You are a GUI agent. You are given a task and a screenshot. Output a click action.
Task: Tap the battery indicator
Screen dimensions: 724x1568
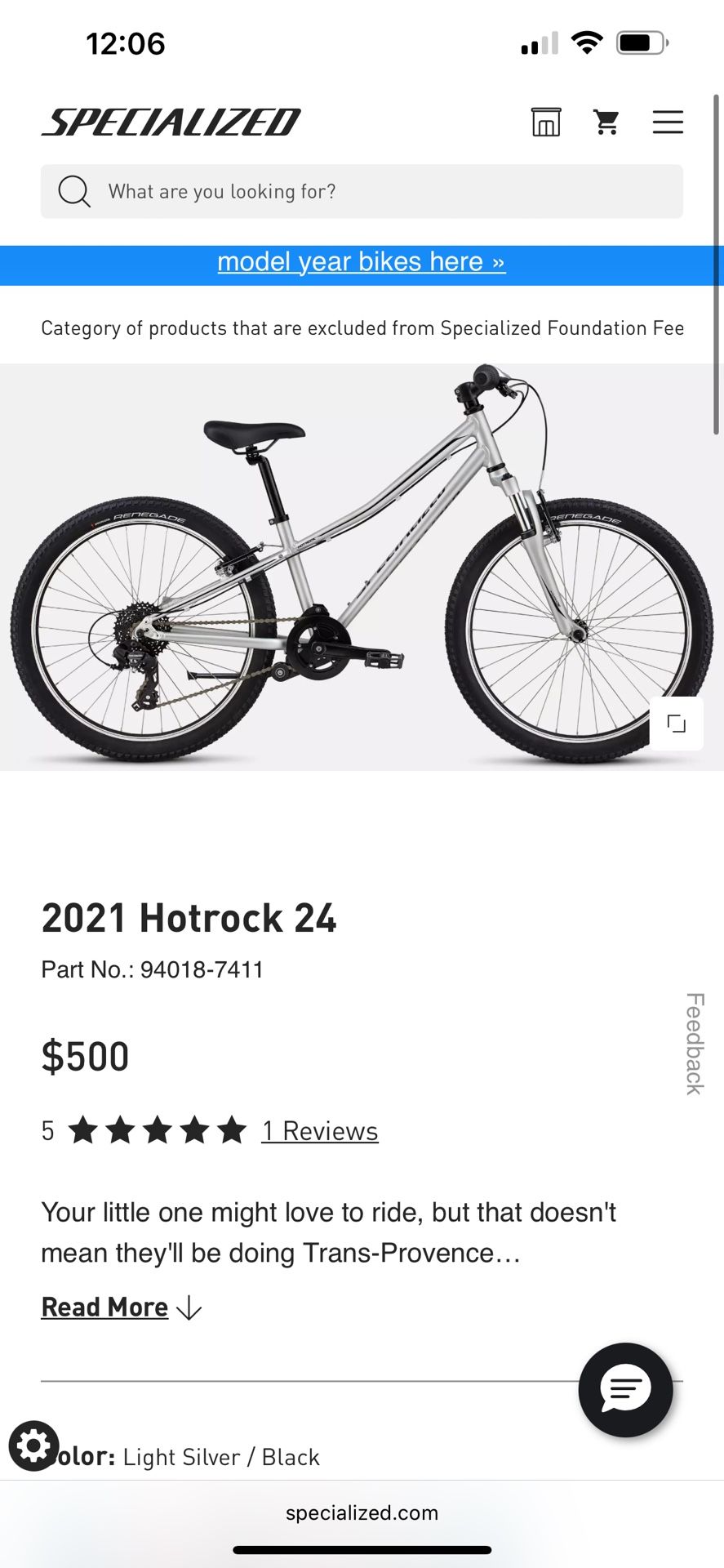tap(642, 42)
